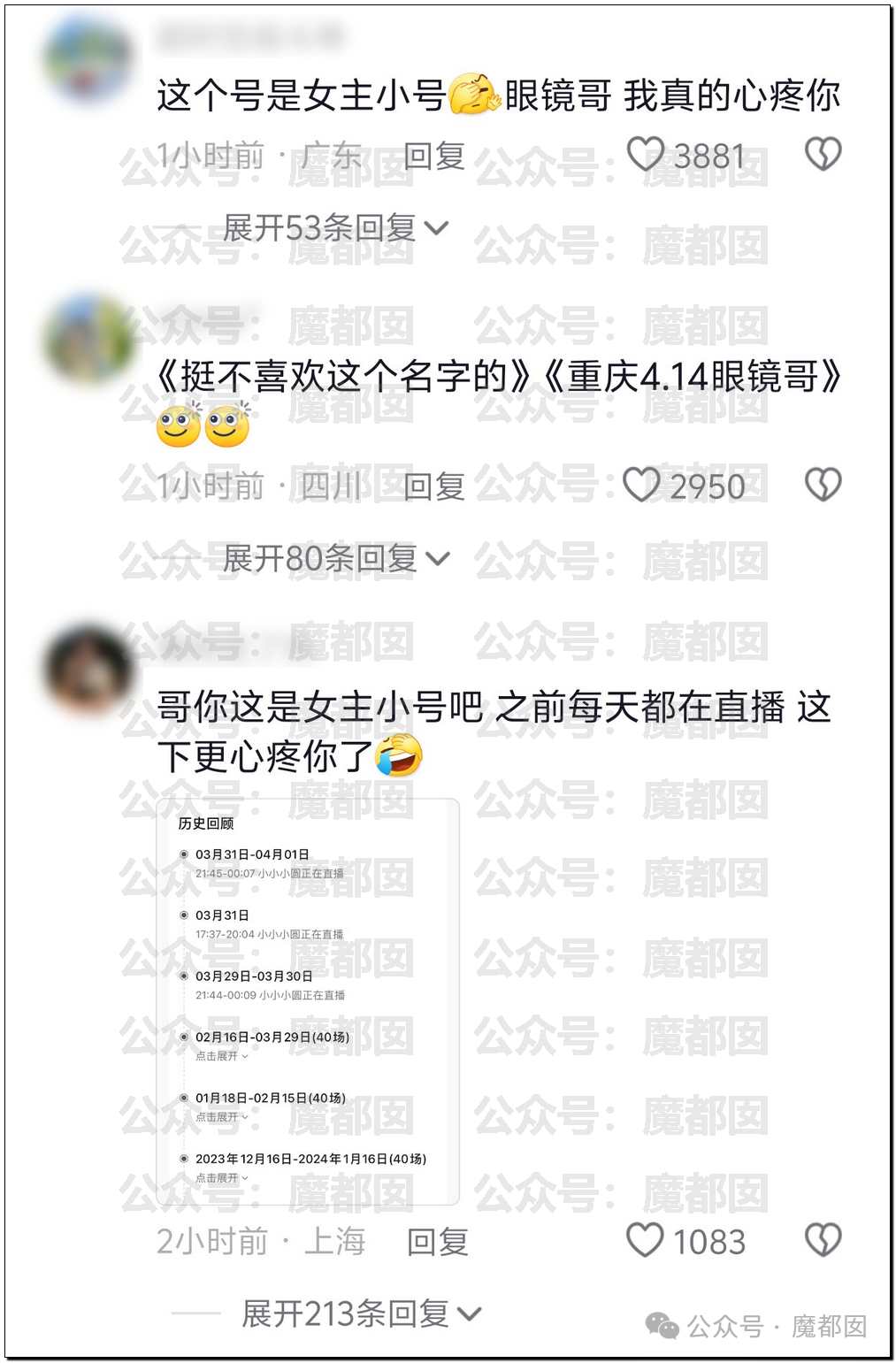Reply to the comment from 四川
The width and height of the screenshot is (896, 1363).
[433, 486]
